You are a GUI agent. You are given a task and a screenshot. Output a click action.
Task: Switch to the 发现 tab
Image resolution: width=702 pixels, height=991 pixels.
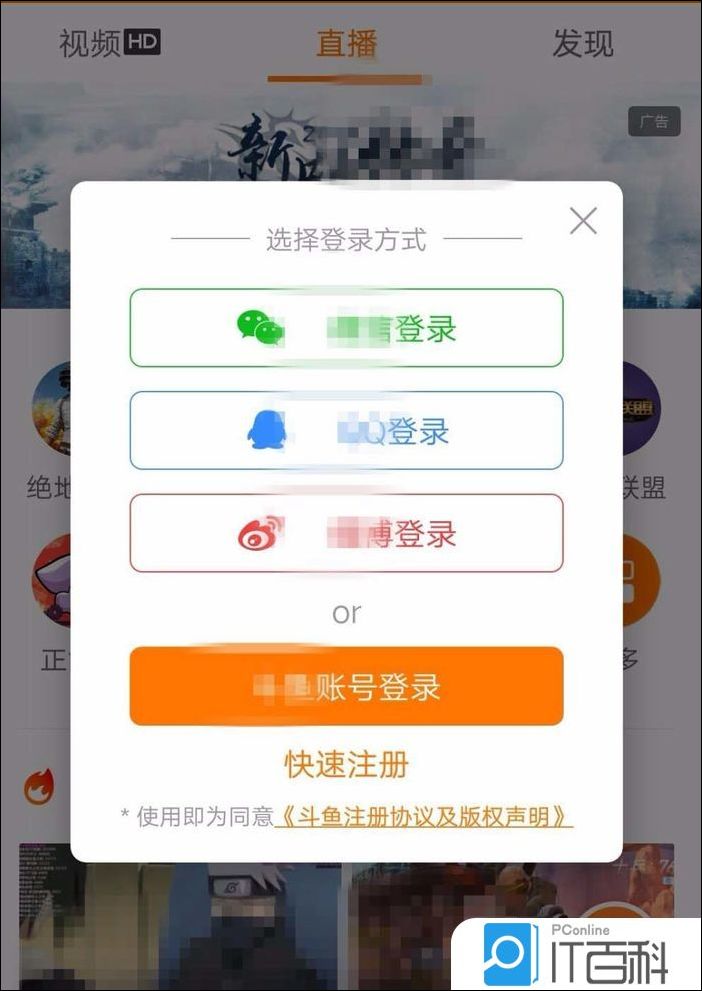point(582,43)
